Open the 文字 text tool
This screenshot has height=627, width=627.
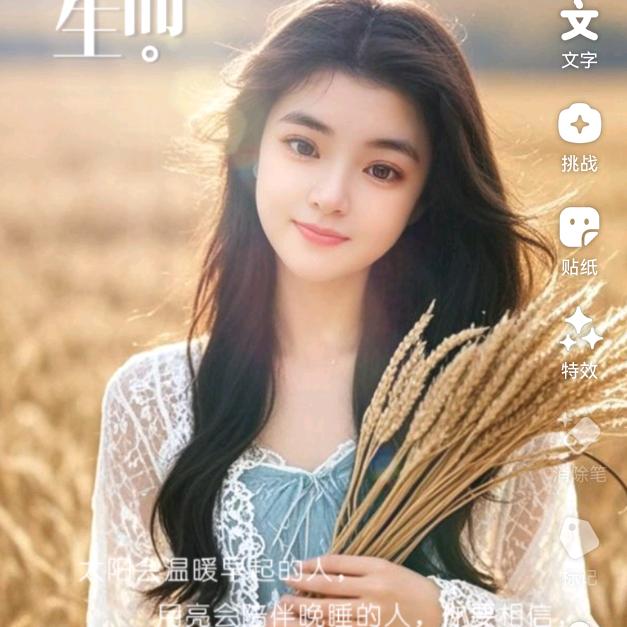[x=579, y=34]
